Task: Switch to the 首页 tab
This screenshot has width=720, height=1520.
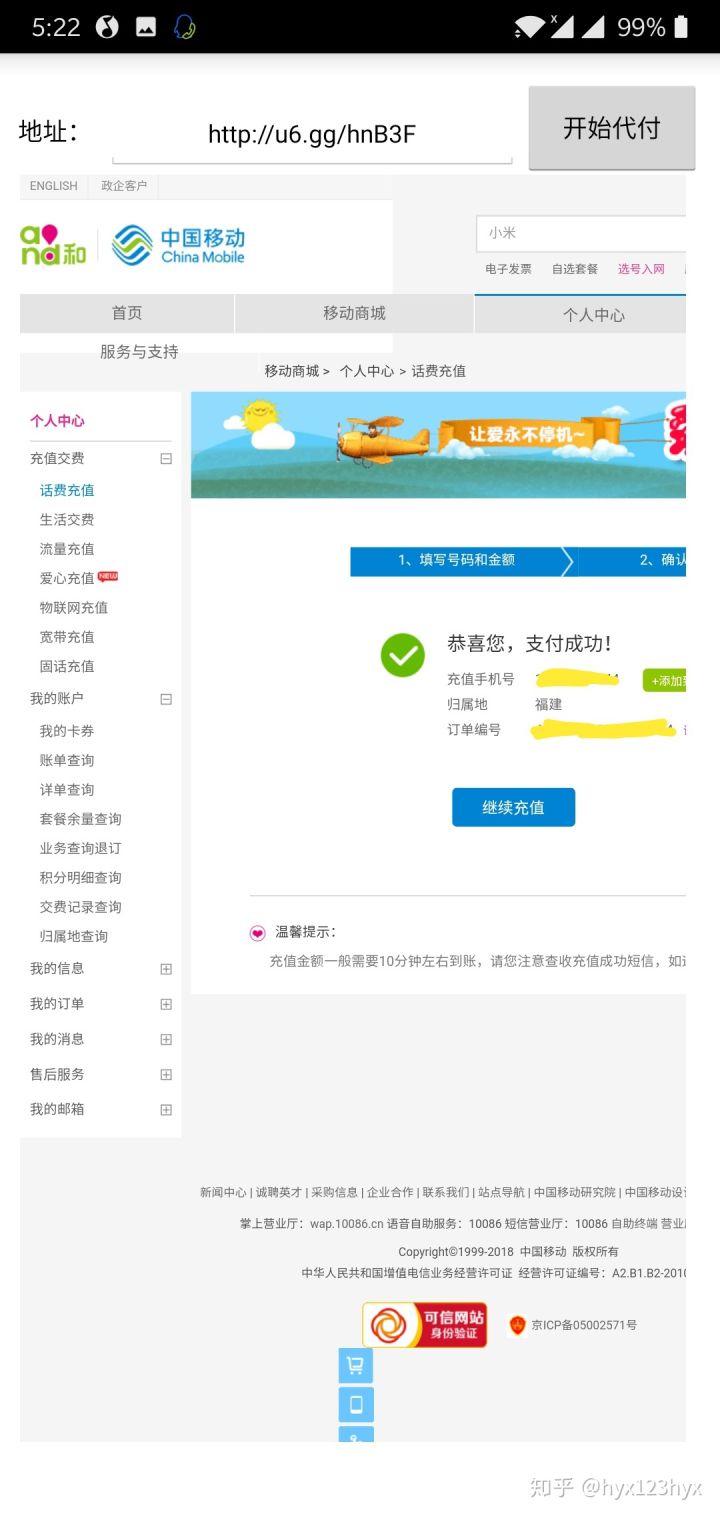Action: pyautogui.click(x=127, y=313)
